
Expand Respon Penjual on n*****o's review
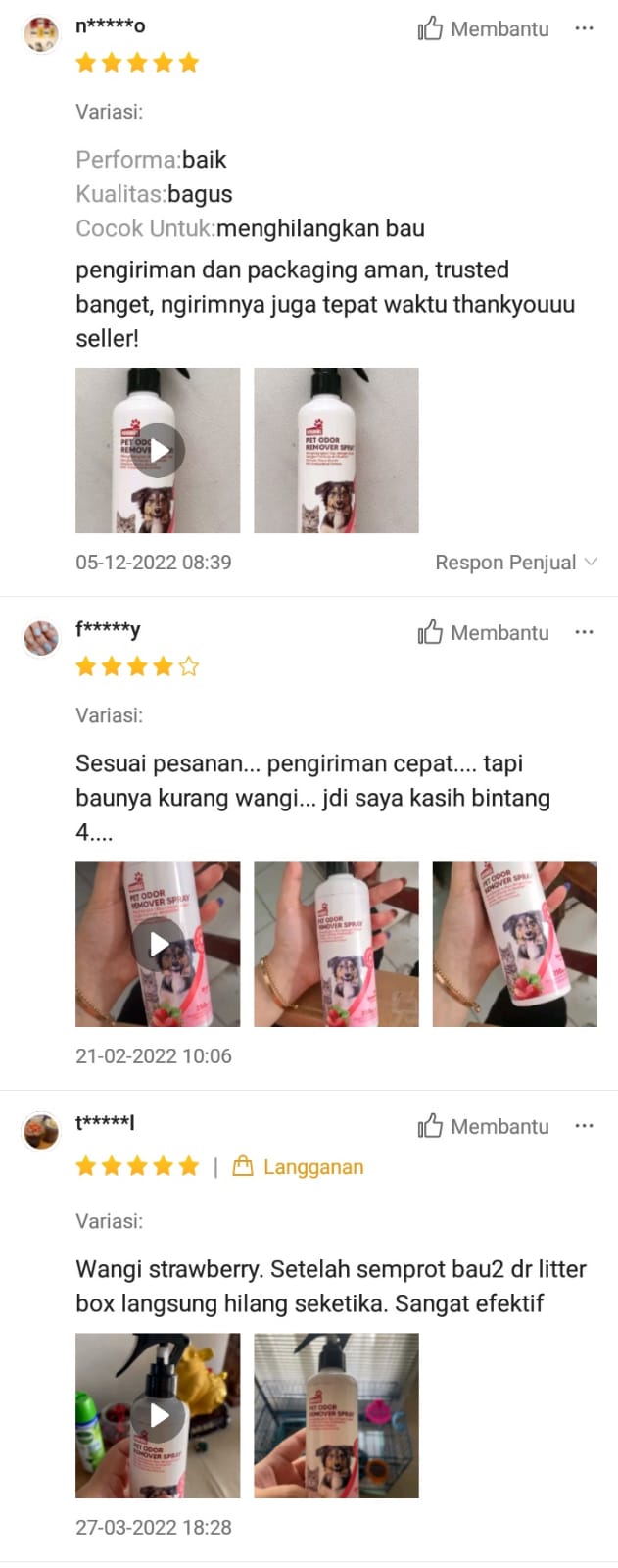point(515,563)
